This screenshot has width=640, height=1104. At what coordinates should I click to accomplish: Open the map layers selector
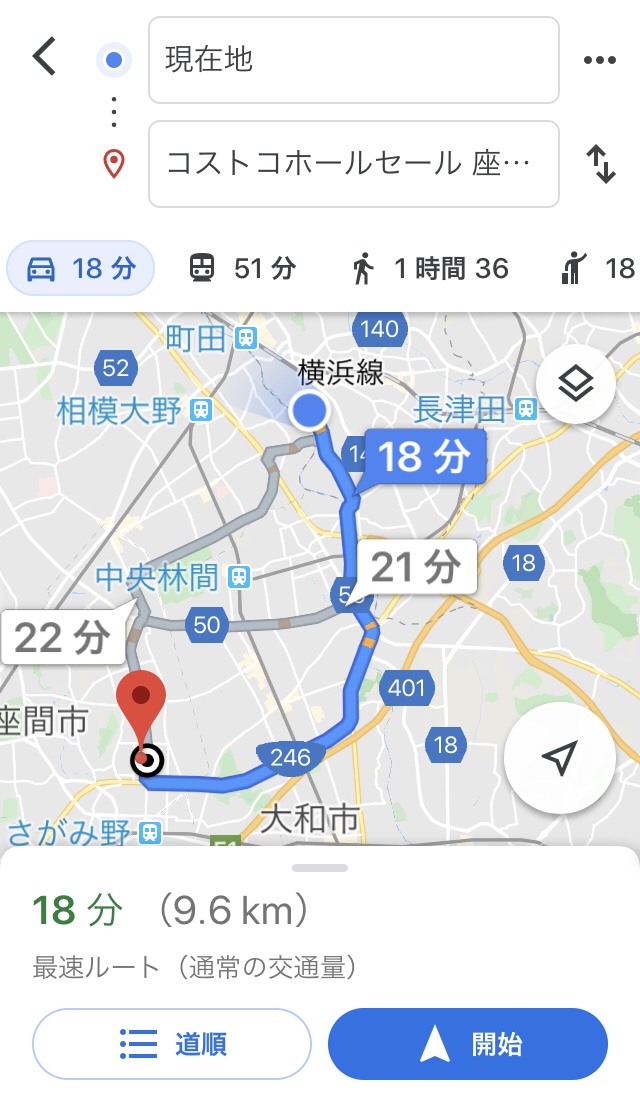[x=576, y=383]
